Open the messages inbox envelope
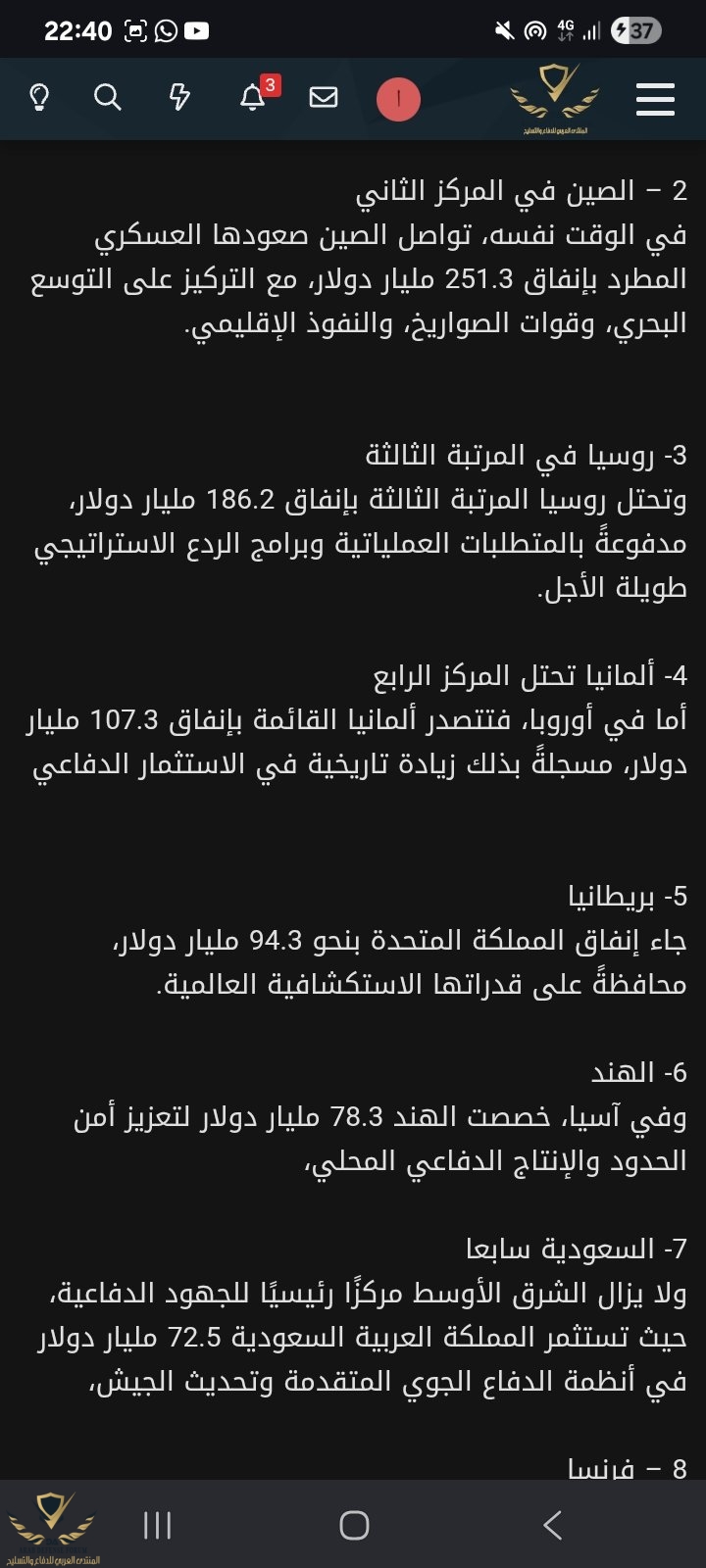 [x=324, y=97]
